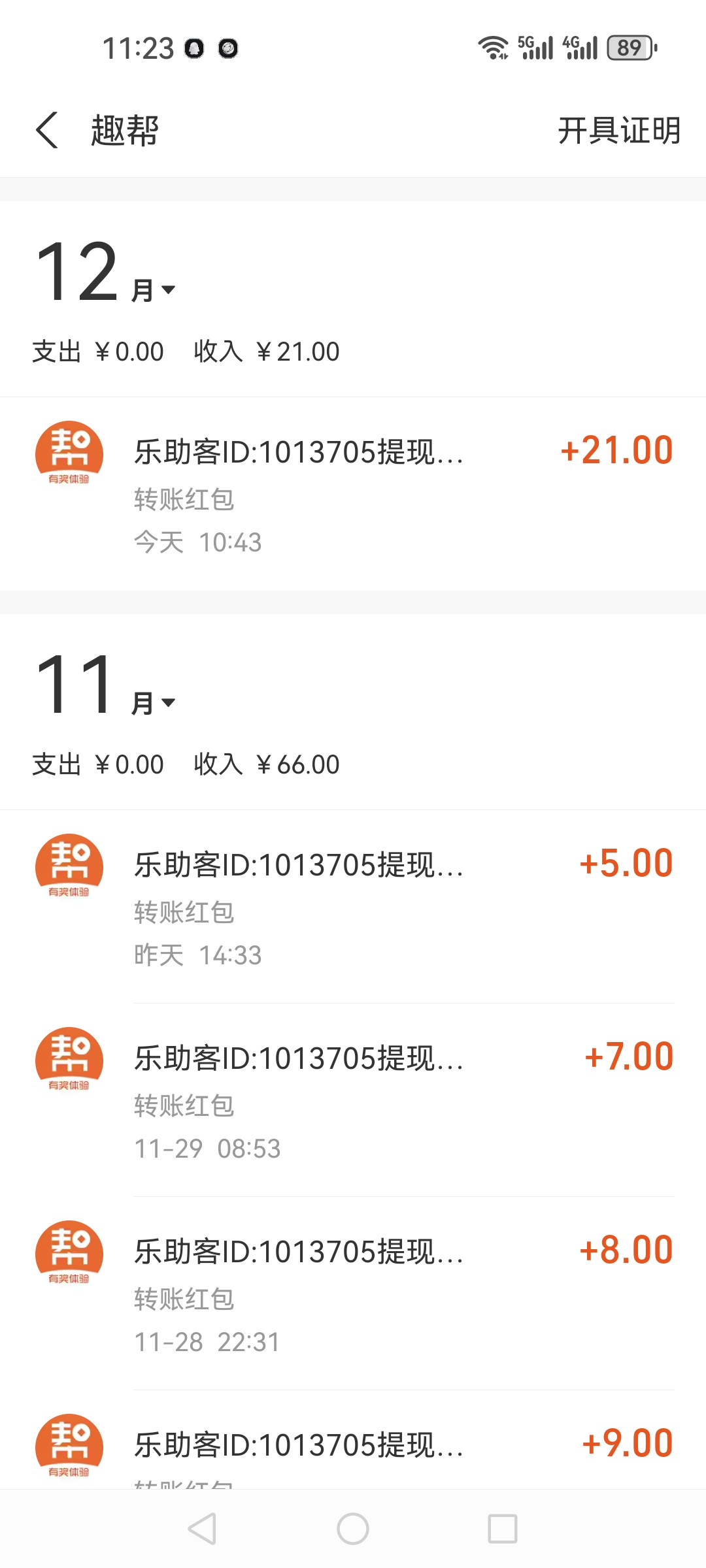The height and width of the screenshot is (1568, 706).
Task: Open the +5.00 transfer from yesterday 14:33
Action: click(353, 907)
